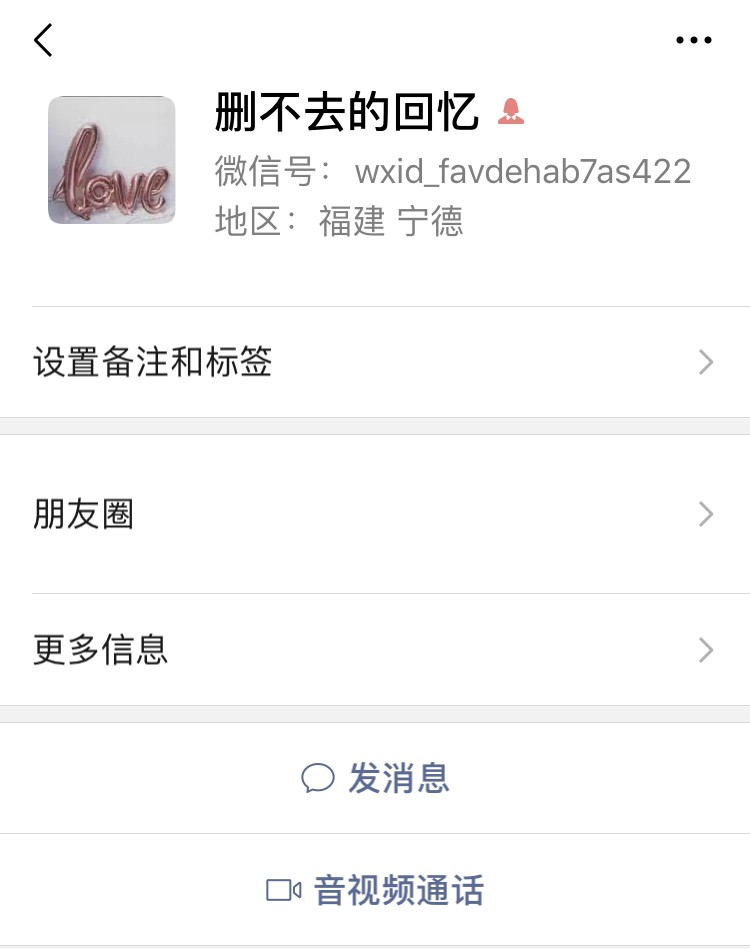View the contact's profile picture

coord(112,160)
